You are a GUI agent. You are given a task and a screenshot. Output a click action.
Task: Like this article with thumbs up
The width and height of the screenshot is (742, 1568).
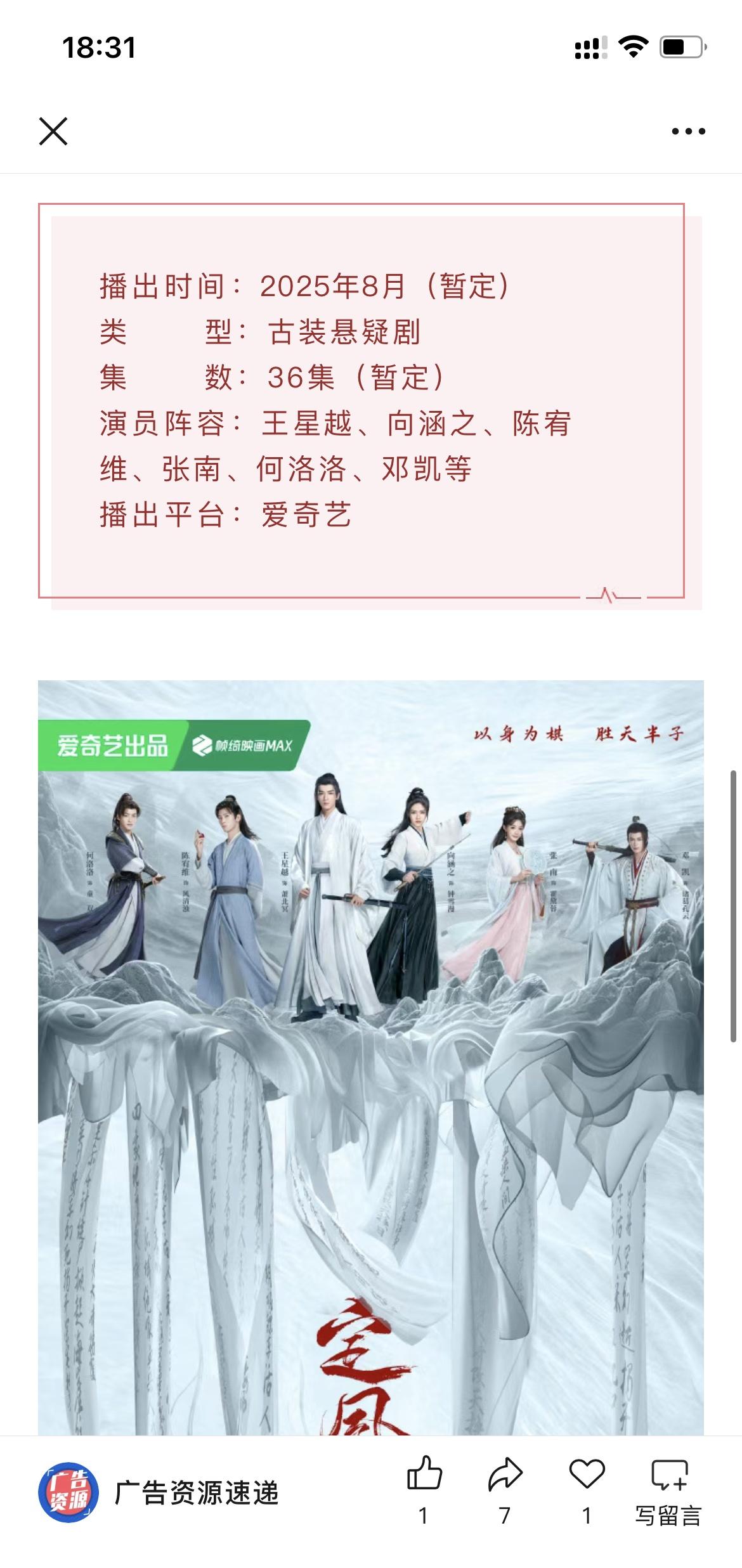click(x=424, y=1489)
